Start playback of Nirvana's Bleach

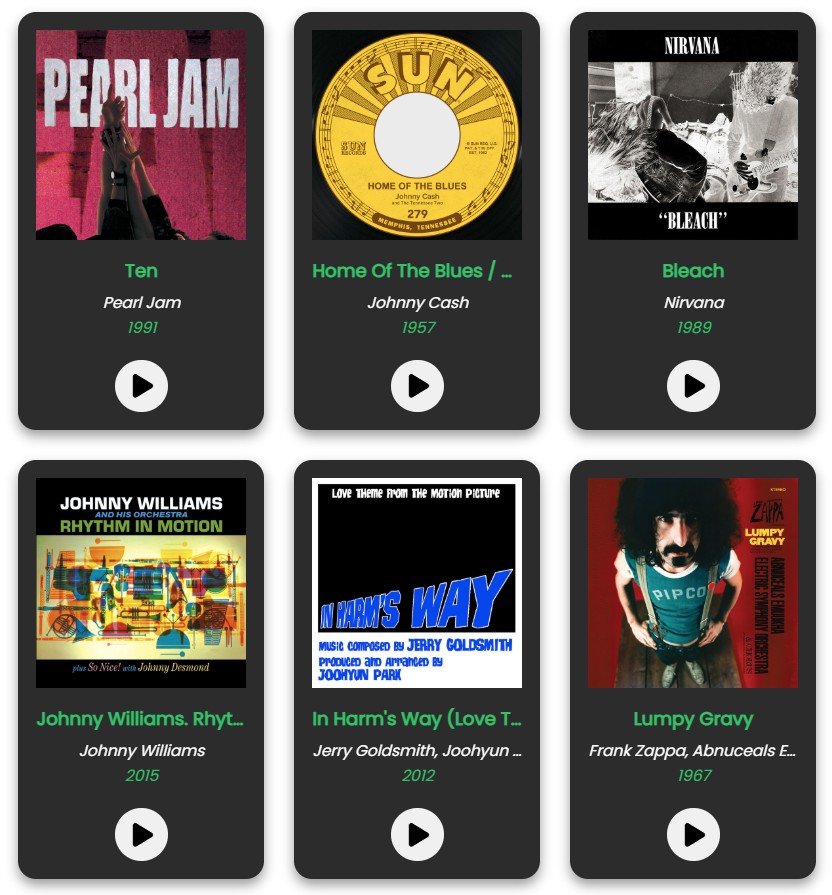[x=693, y=386]
